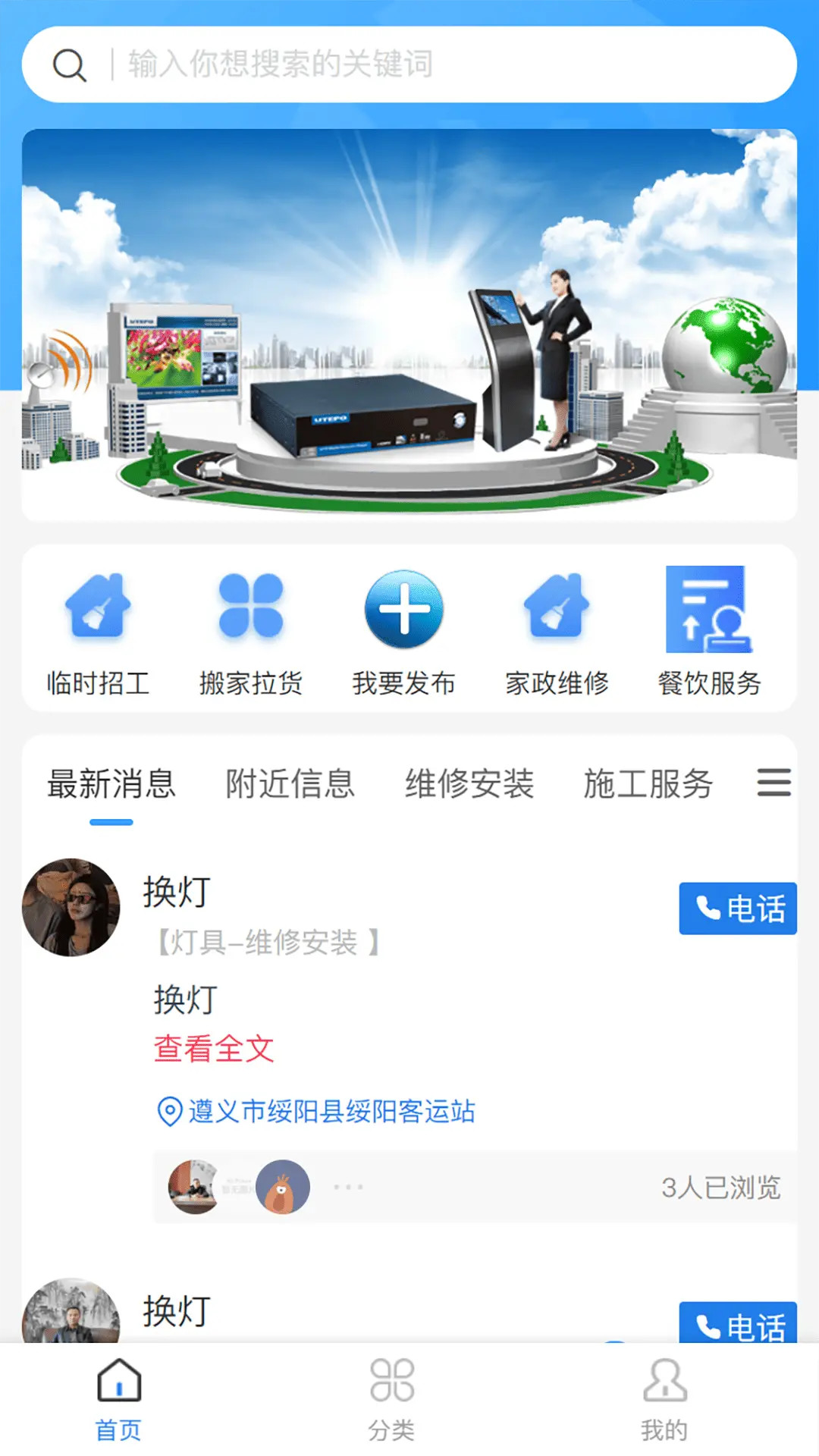Open the hamburger menu beside tabs
The image size is (819, 1456).
(773, 784)
